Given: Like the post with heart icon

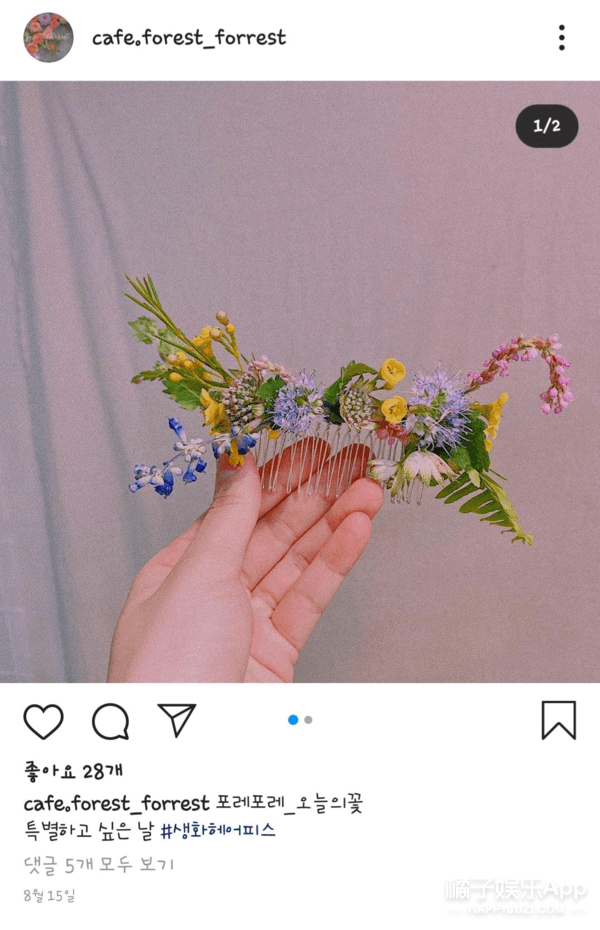Looking at the screenshot, I should (x=43, y=721).
